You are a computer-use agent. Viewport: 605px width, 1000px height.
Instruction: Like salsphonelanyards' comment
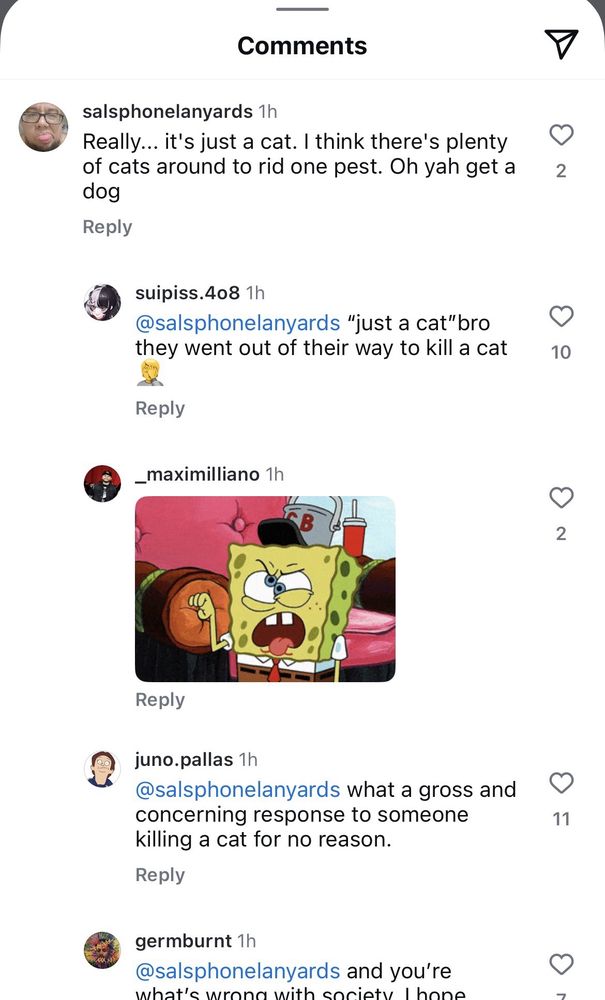click(561, 135)
